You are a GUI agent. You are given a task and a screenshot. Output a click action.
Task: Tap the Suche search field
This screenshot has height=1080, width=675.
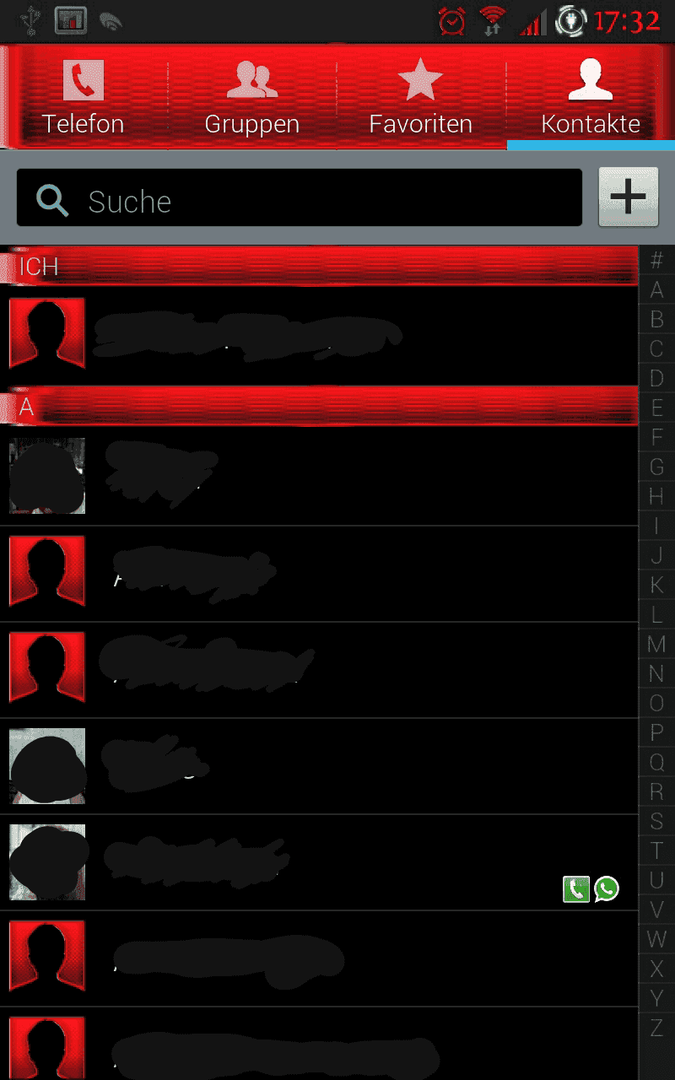click(300, 198)
